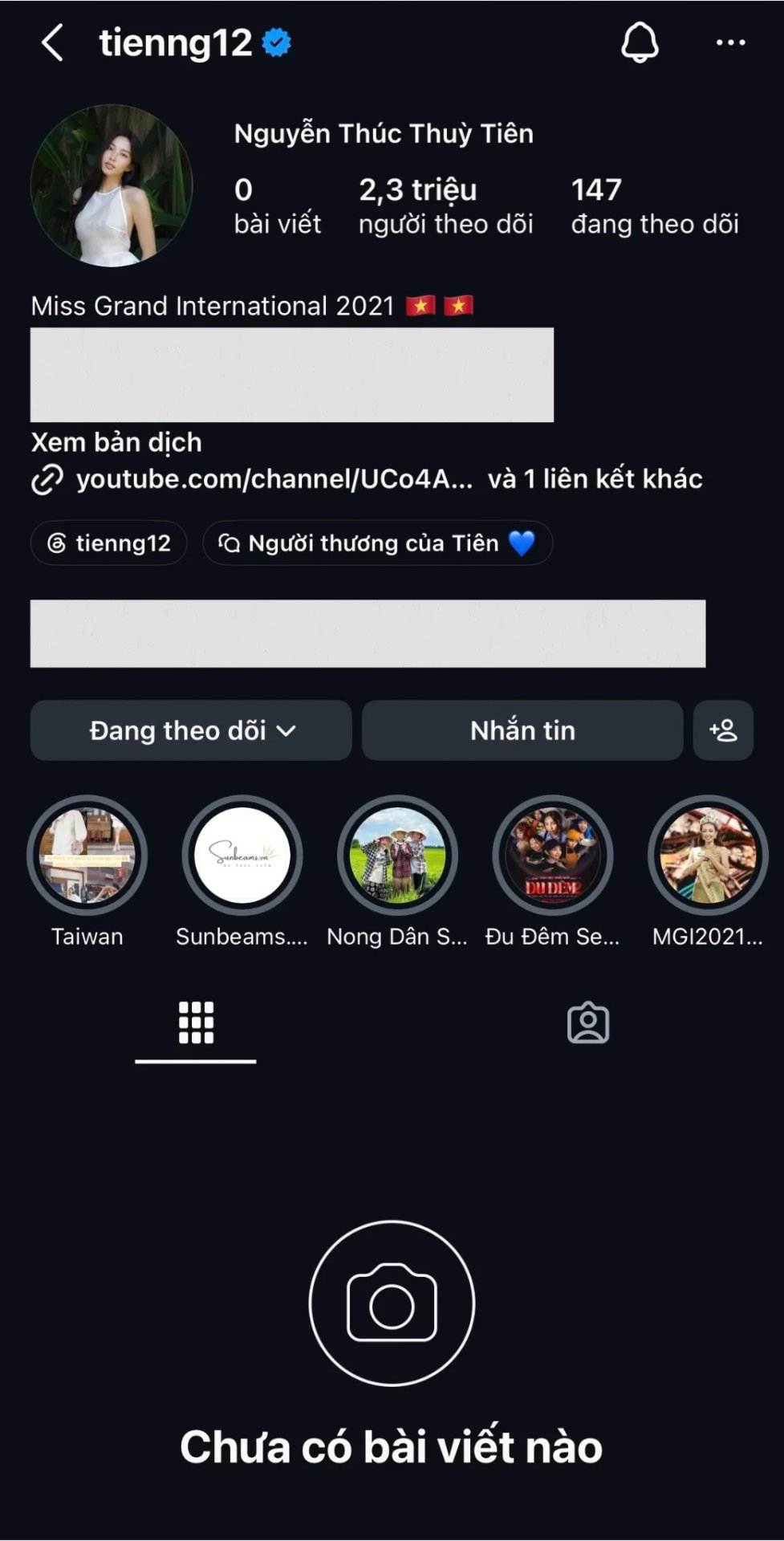Switch to the posts grid tab
The height and width of the screenshot is (1541, 784).
pyautogui.click(x=196, y=1023)
